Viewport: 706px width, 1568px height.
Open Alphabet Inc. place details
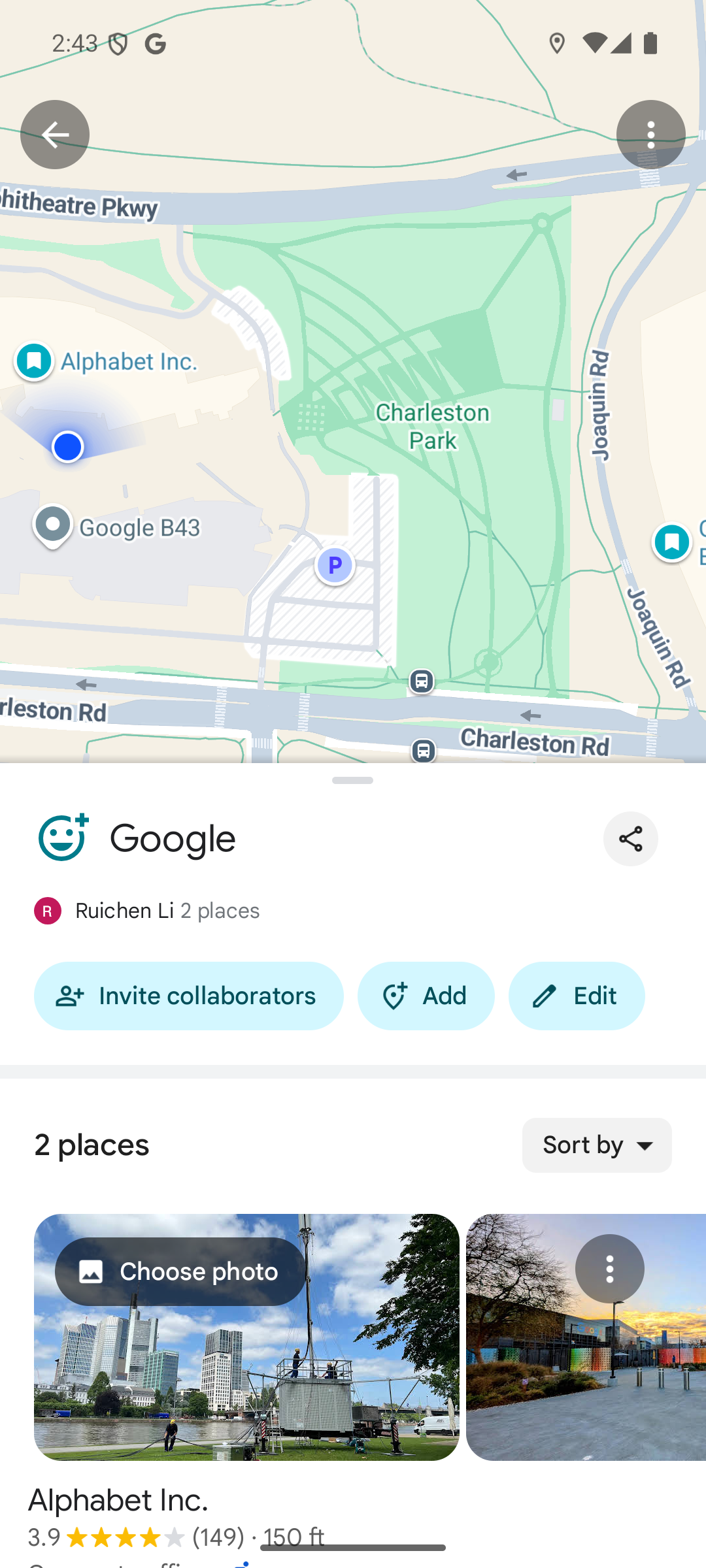point(118,1501)
